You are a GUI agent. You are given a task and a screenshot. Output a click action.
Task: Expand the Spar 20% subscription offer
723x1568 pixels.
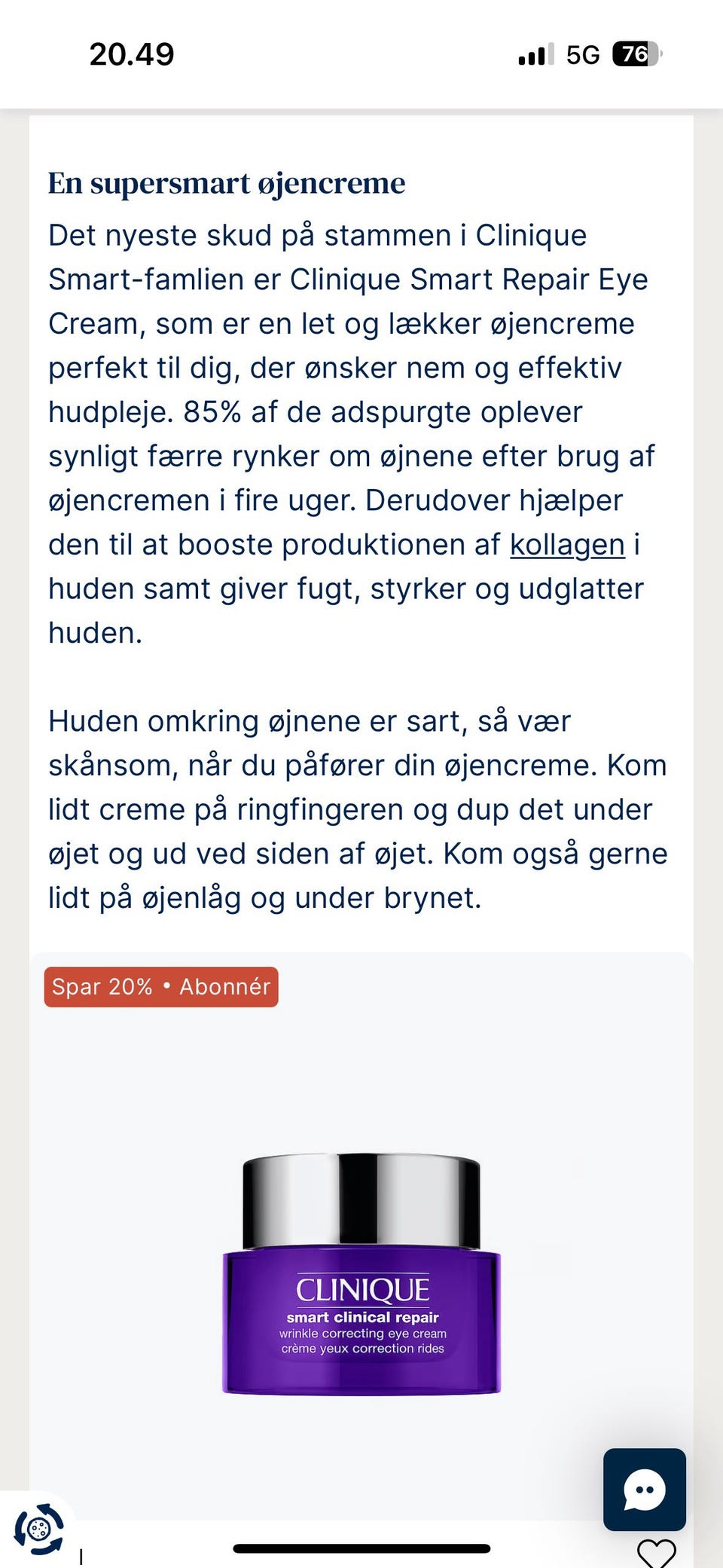tap(160, 986)
